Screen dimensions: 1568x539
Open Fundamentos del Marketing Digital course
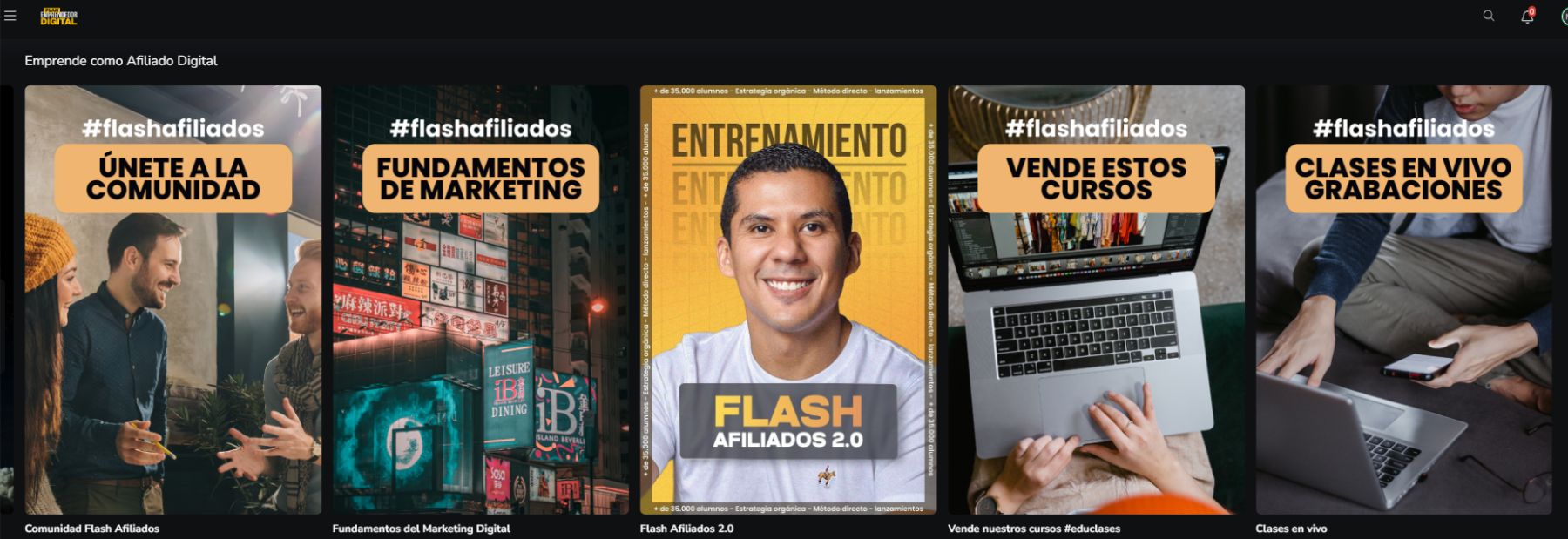click(480, 300)
